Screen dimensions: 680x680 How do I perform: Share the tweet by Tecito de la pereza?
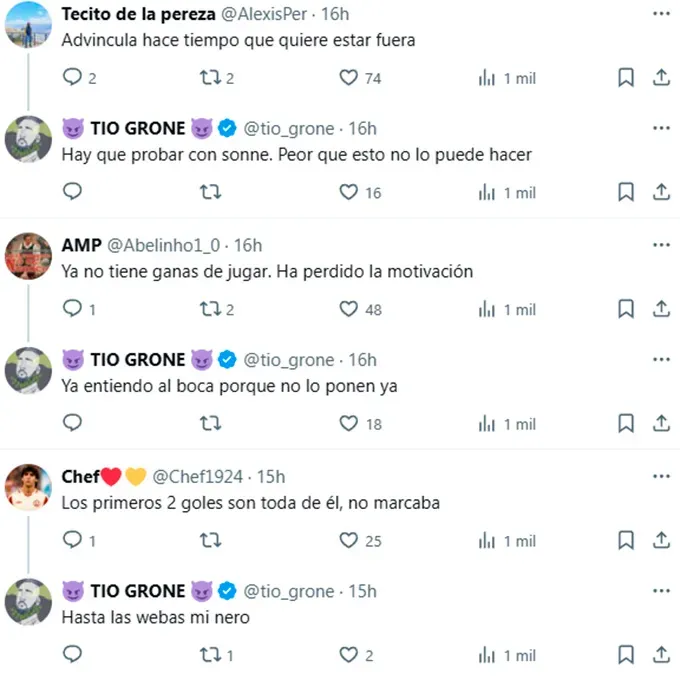(x=660, y=78)
